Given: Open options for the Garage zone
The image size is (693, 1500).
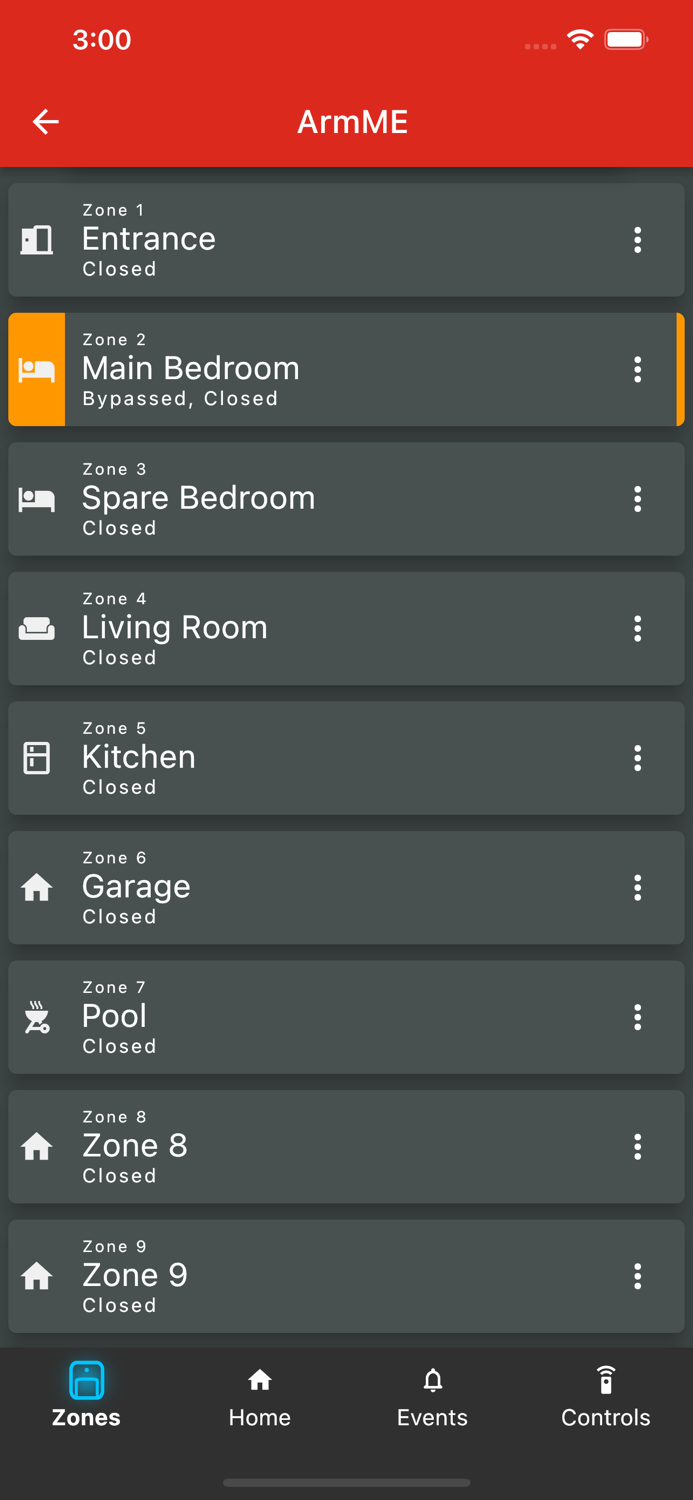Looking at the screenshot, I should click(x=637, y=888).
